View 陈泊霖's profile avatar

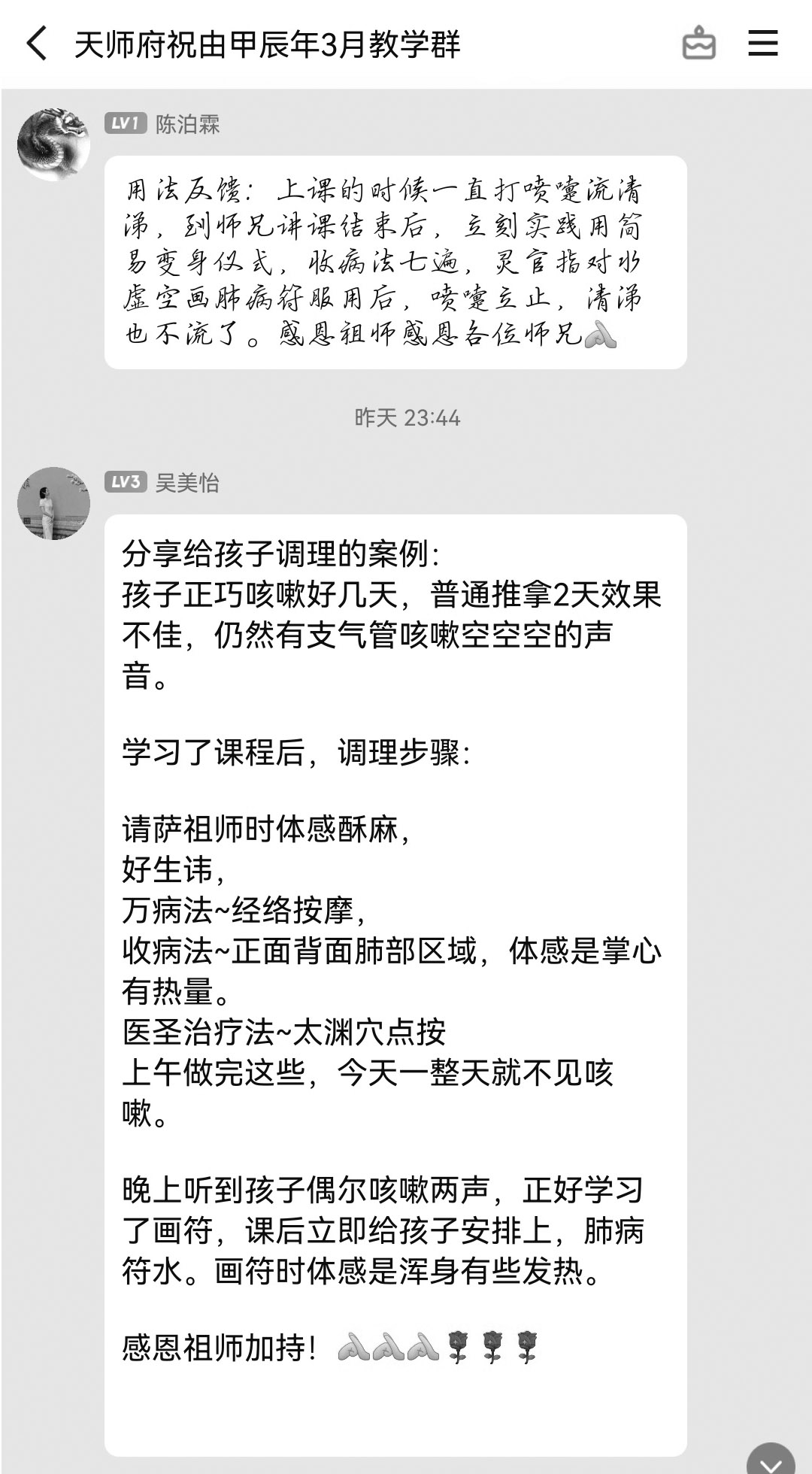tap(53, 144)
